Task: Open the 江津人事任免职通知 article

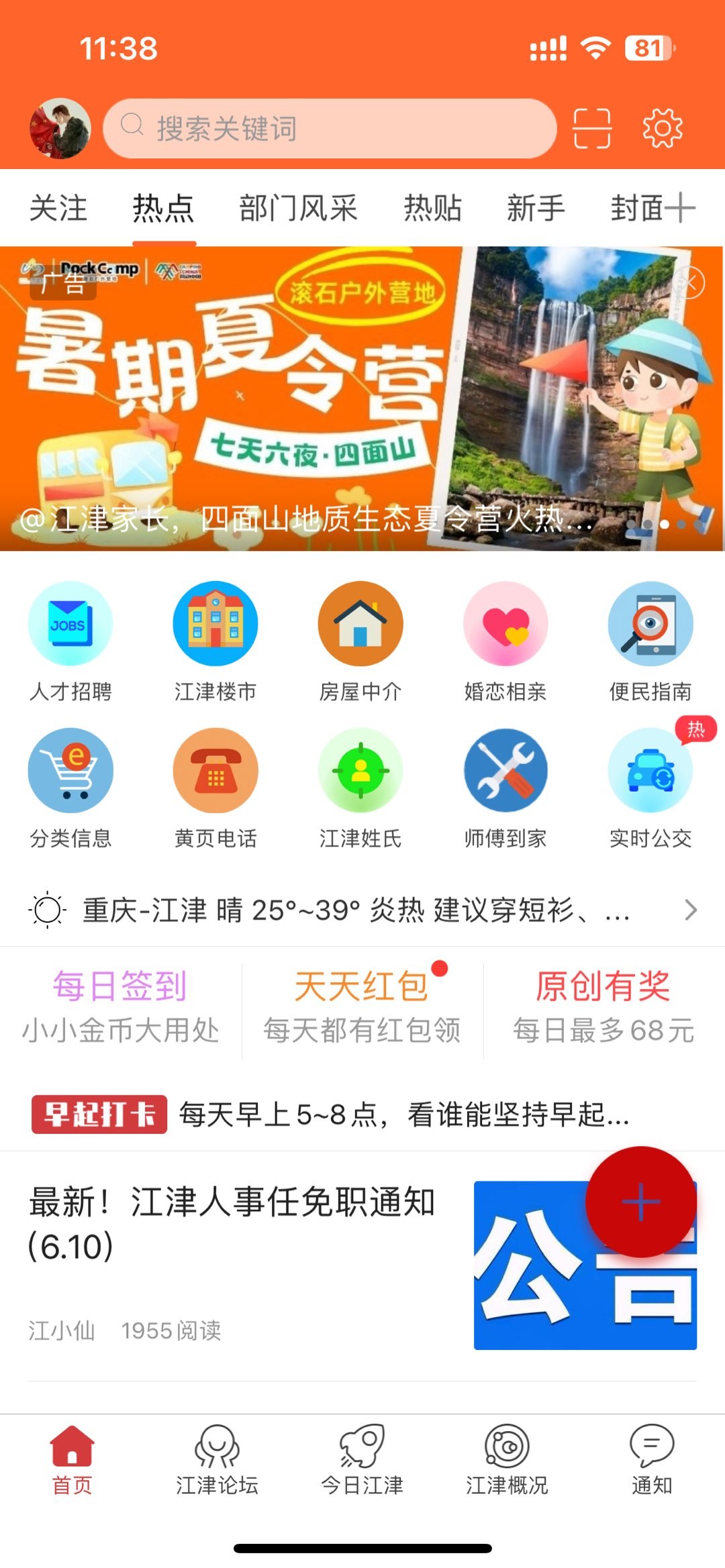Action: click(232, 1223)
